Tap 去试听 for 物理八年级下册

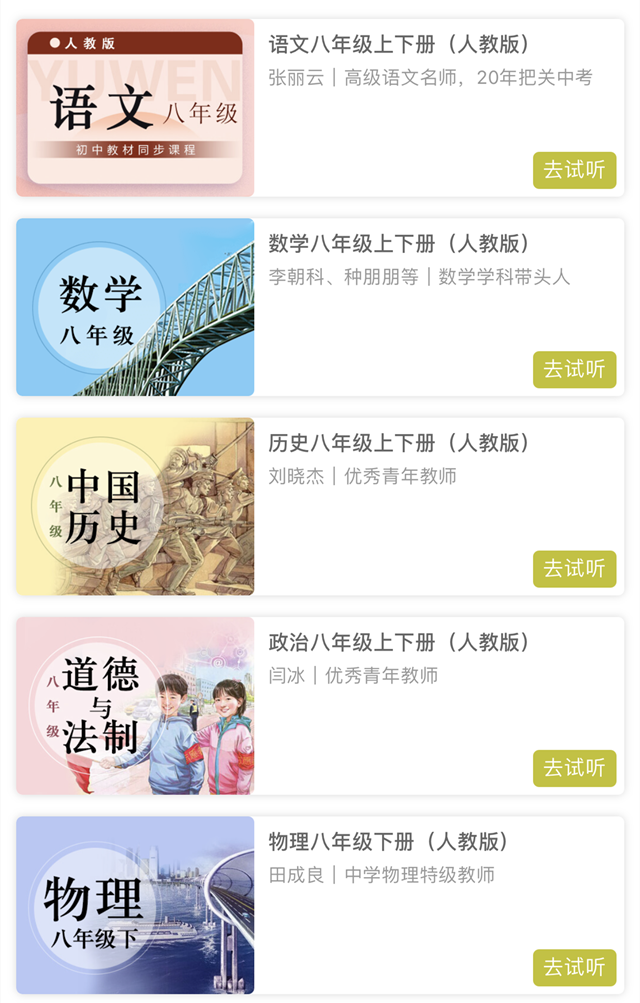574,967
